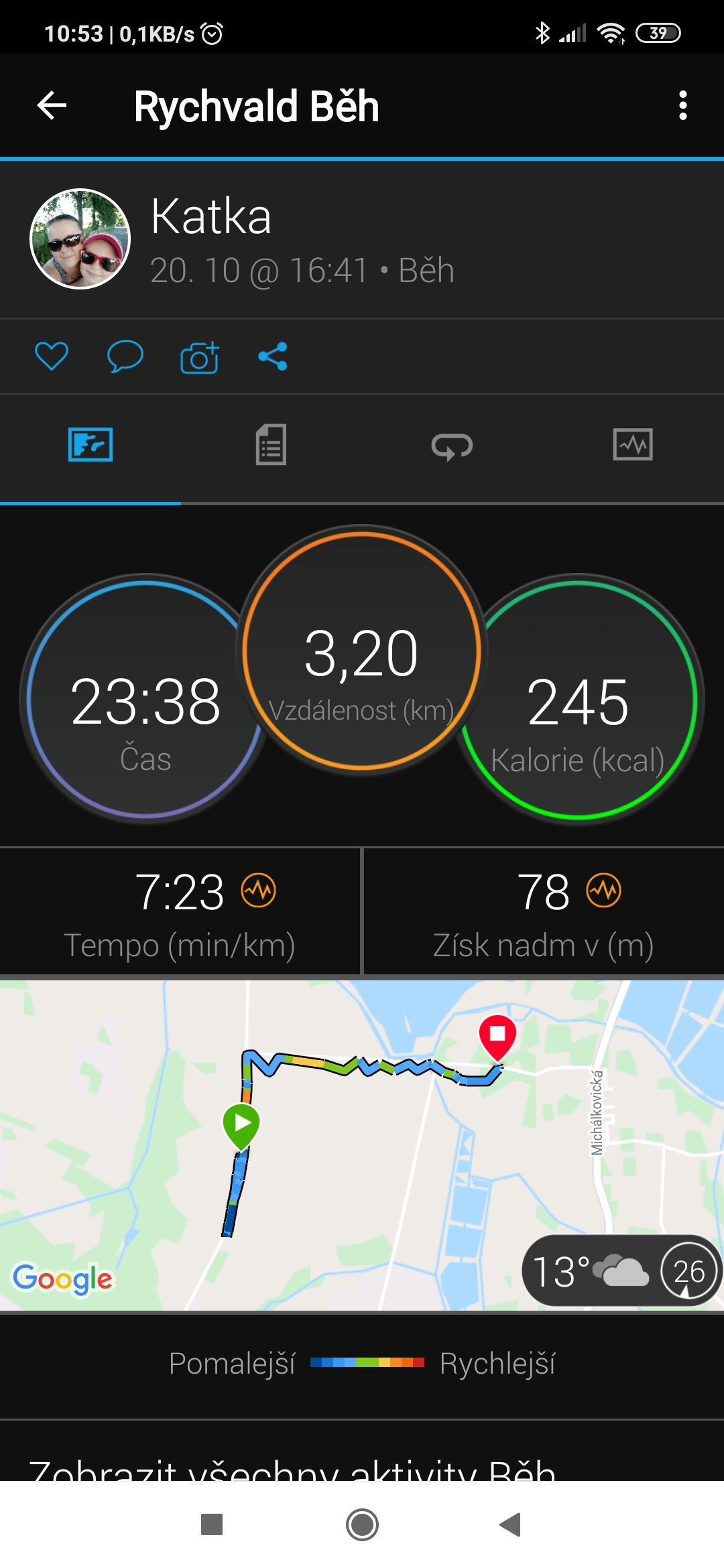Open Katka's profile picture

pos(80,239)
